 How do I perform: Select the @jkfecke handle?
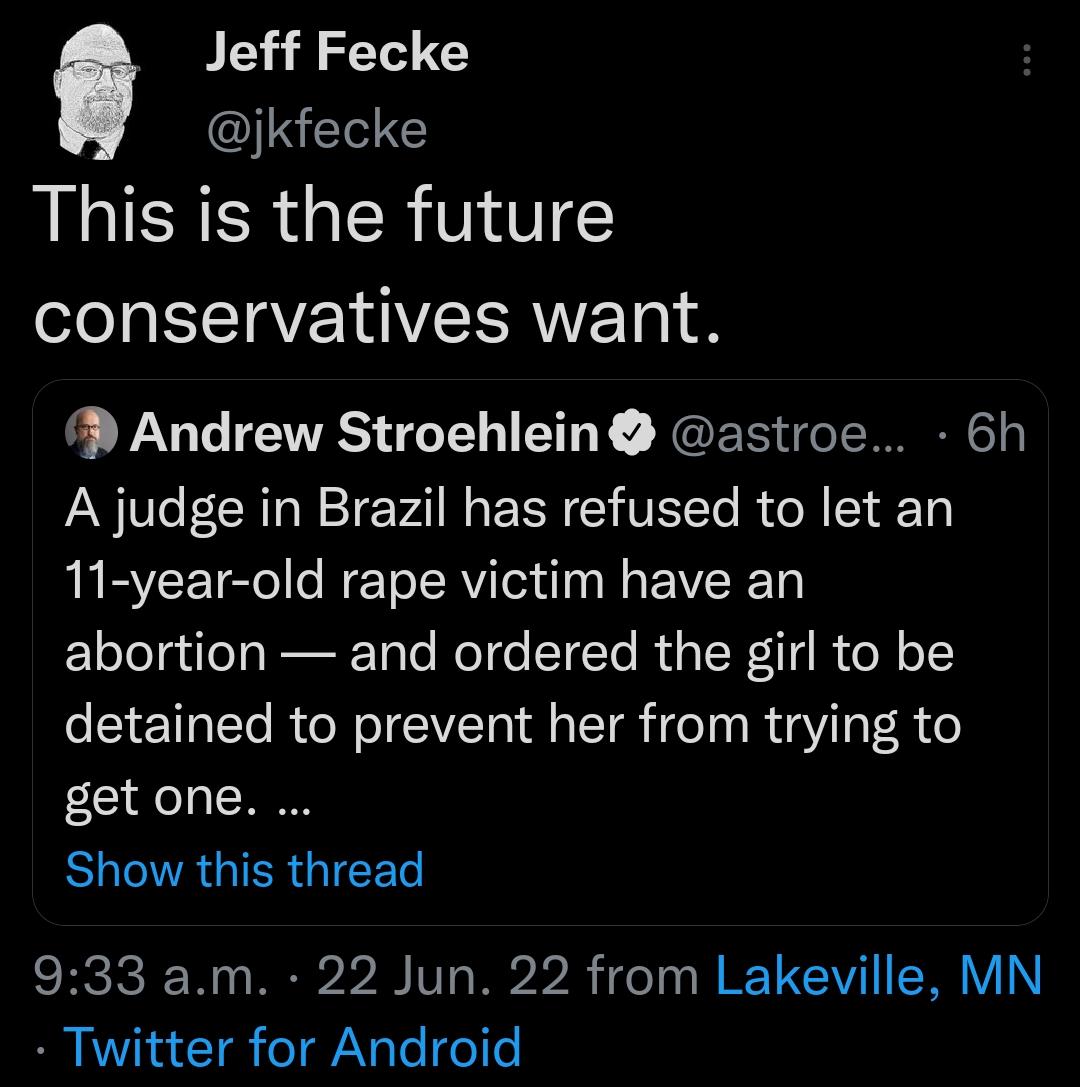pyautogui.click(x=315, y=128)
